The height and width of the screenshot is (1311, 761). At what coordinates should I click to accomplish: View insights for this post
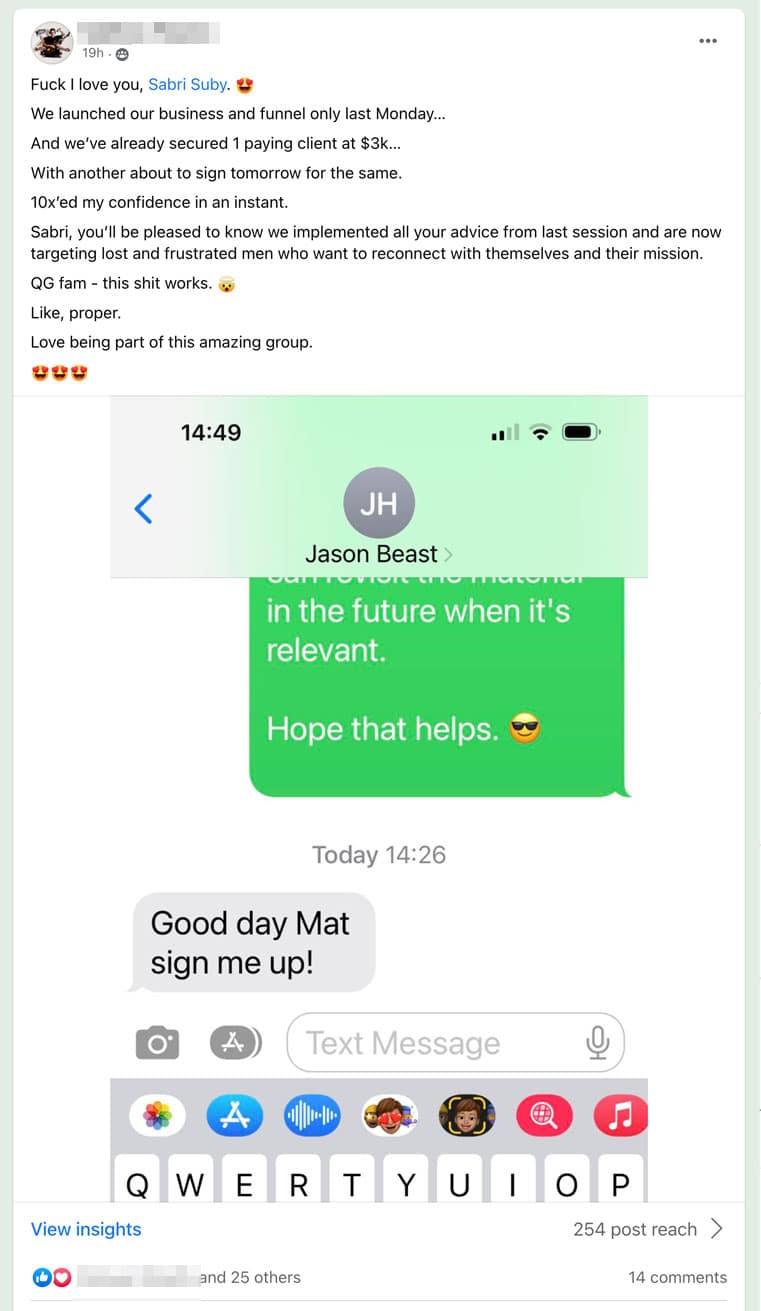click(86, 1229)
